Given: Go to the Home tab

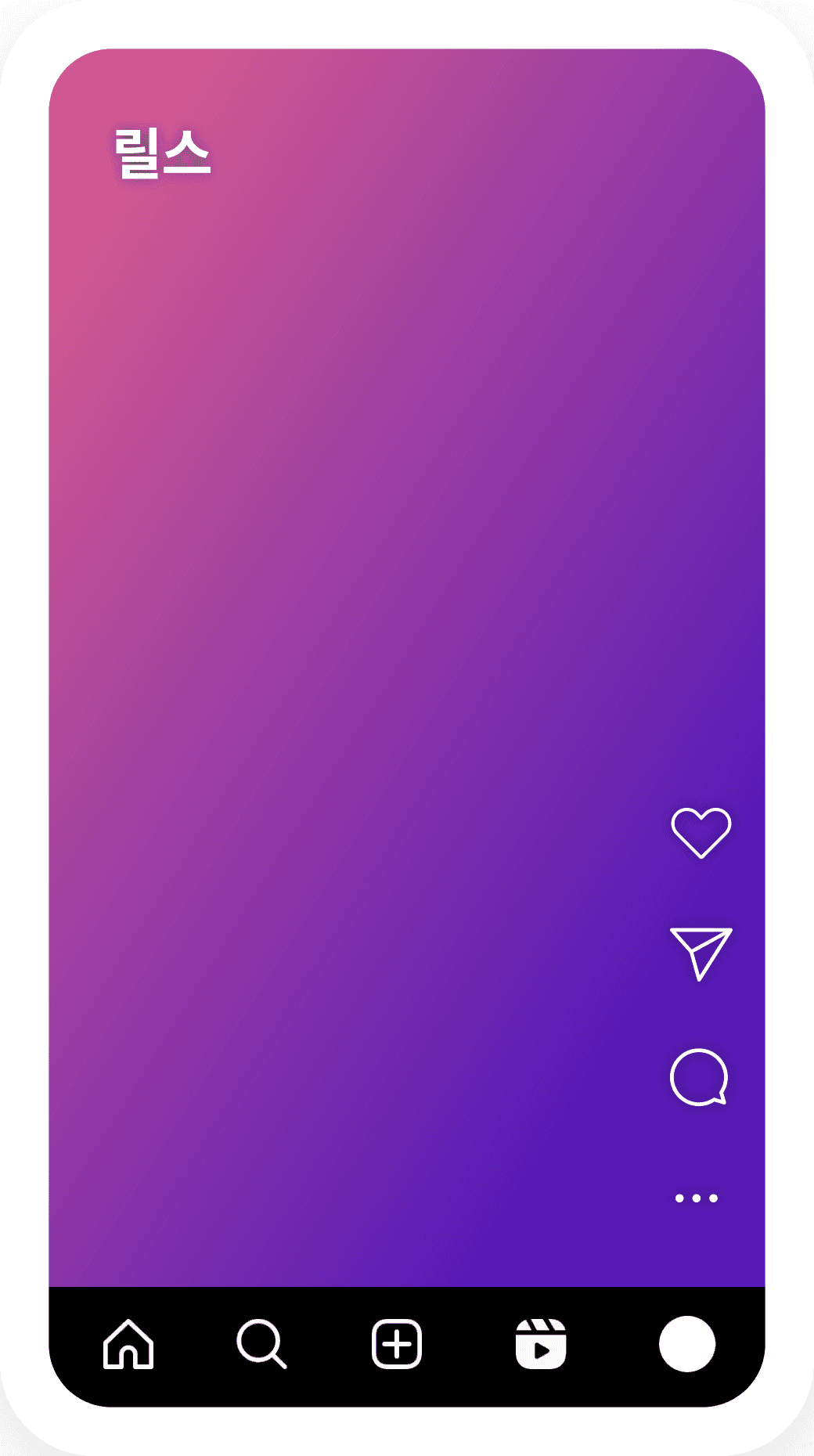Looking at the screenshot, I should coord(128,1344).
